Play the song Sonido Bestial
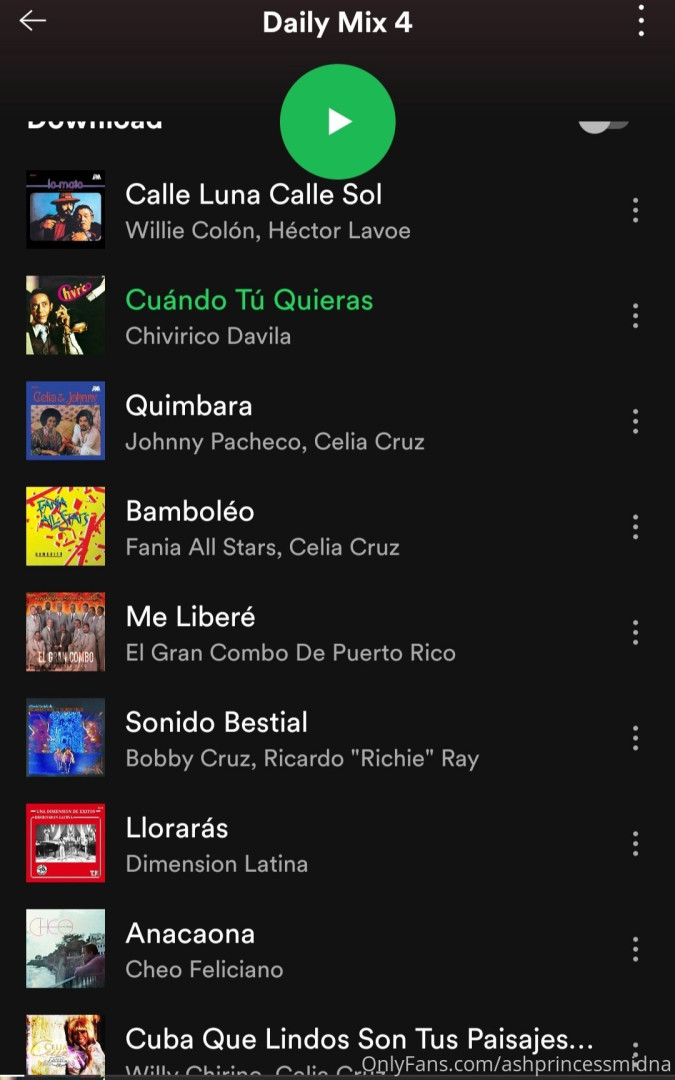 (x=217, y=722)
